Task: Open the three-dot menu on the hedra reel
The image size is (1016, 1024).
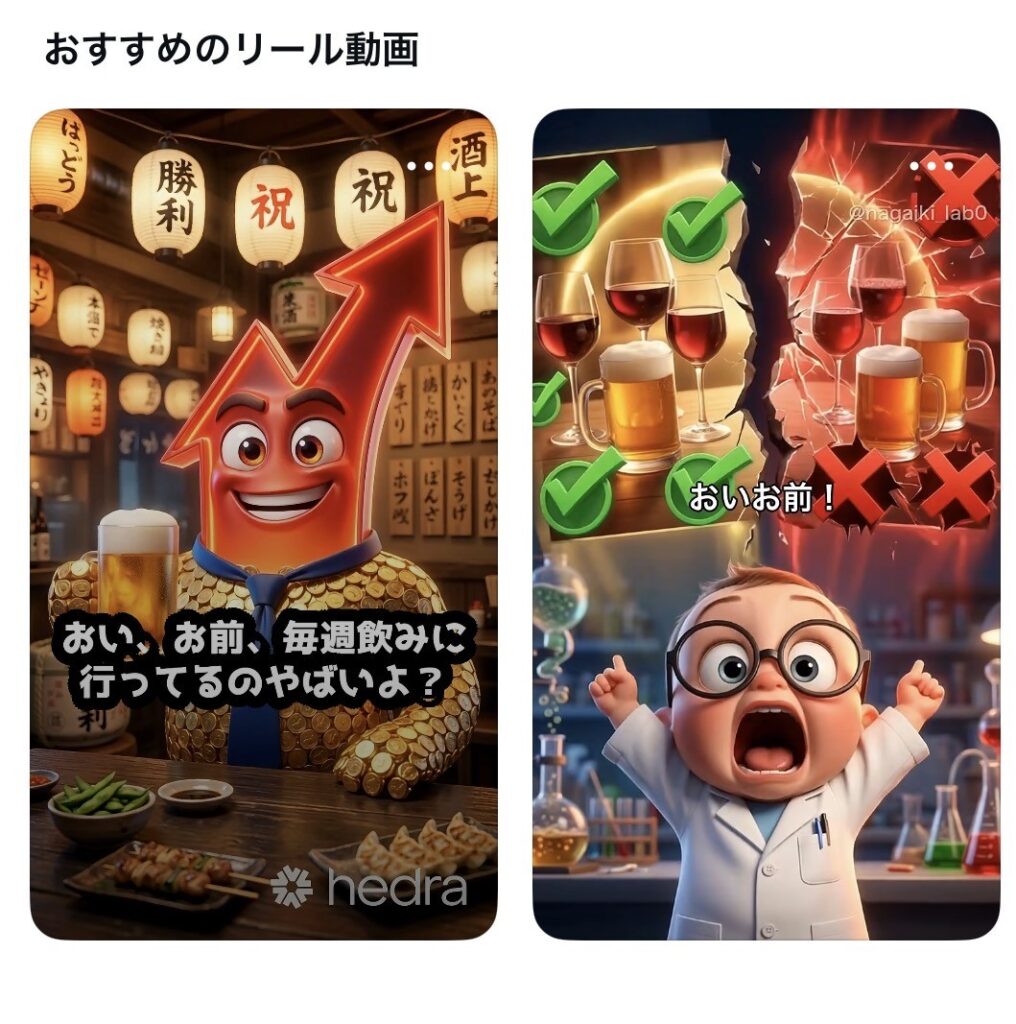Action: tap(429, 166)
